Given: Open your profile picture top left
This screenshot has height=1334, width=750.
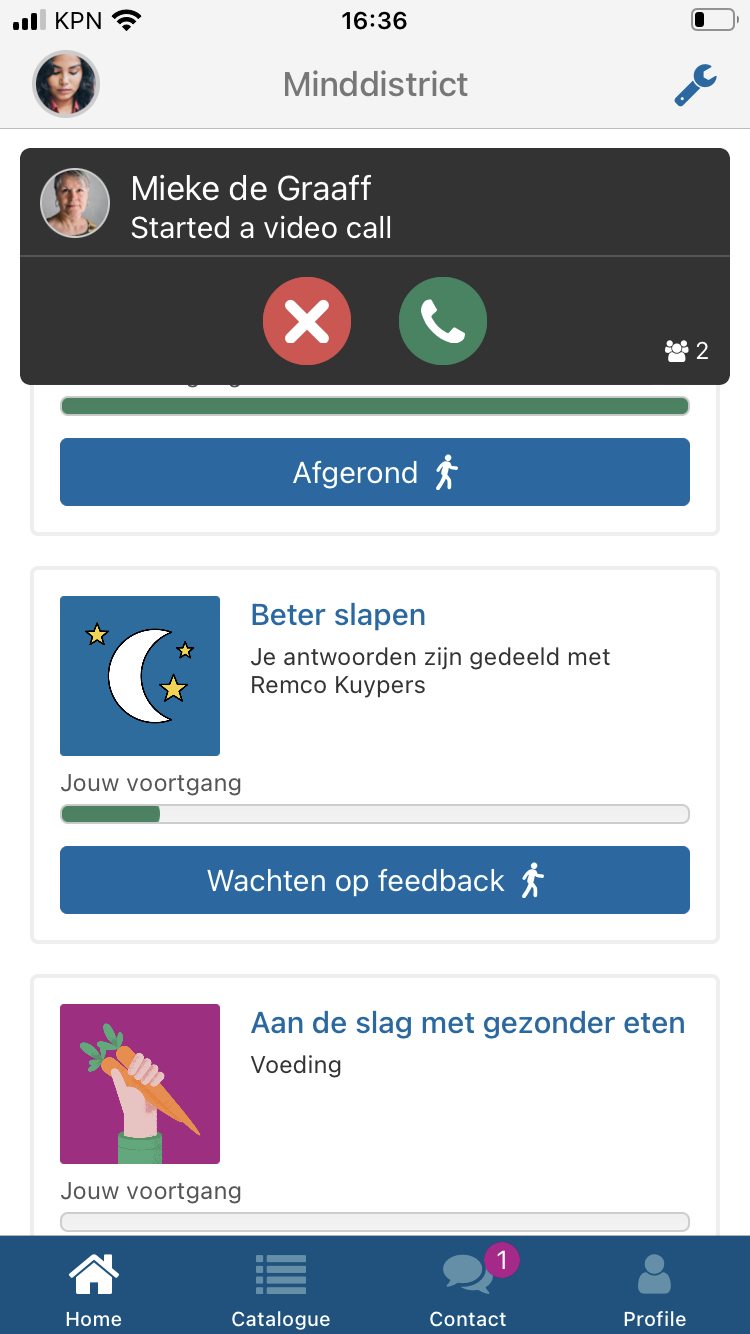Looking at the screenshot, I should (66, 84).
